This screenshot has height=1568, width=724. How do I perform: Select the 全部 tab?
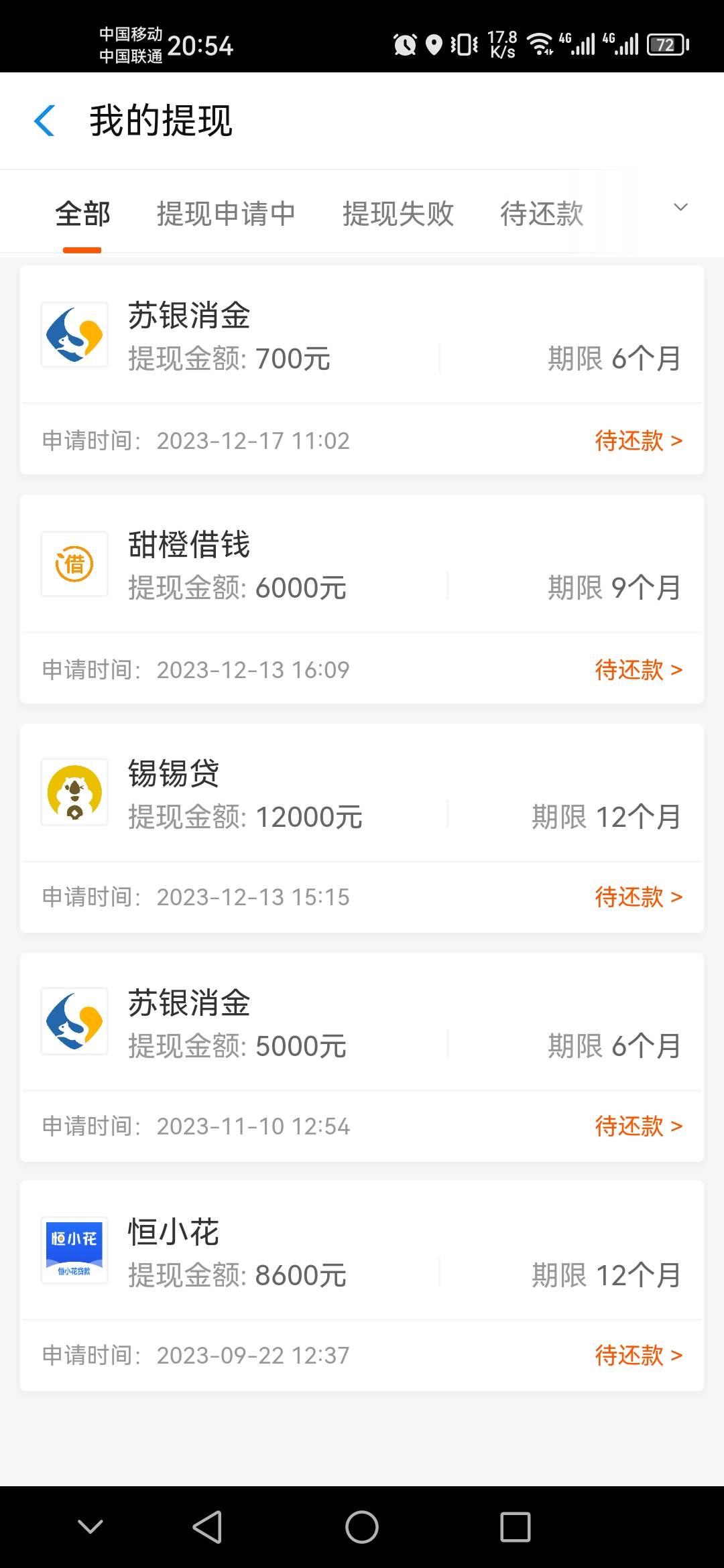click(82, 214)
